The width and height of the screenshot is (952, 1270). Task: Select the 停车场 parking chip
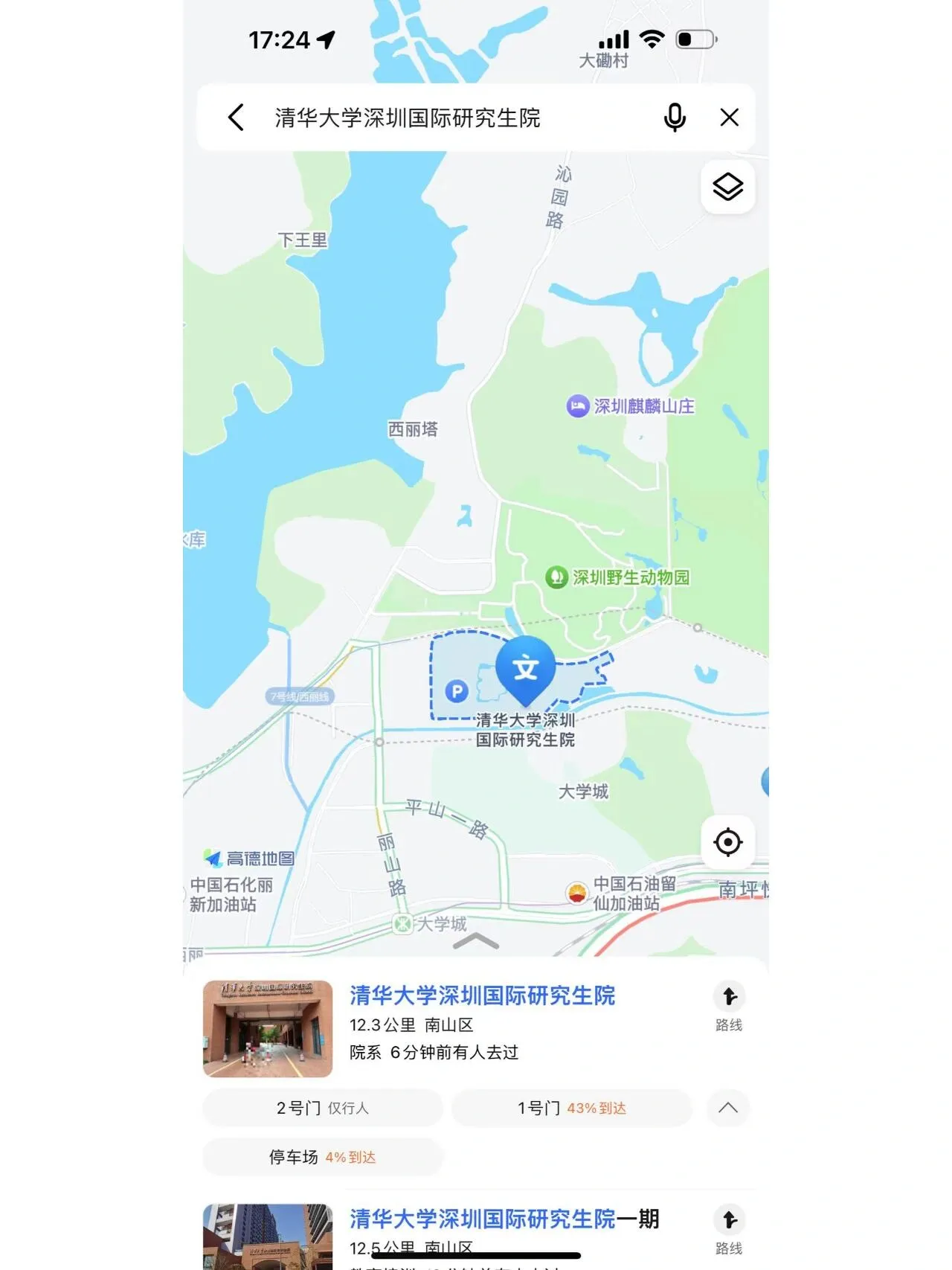323,1157
